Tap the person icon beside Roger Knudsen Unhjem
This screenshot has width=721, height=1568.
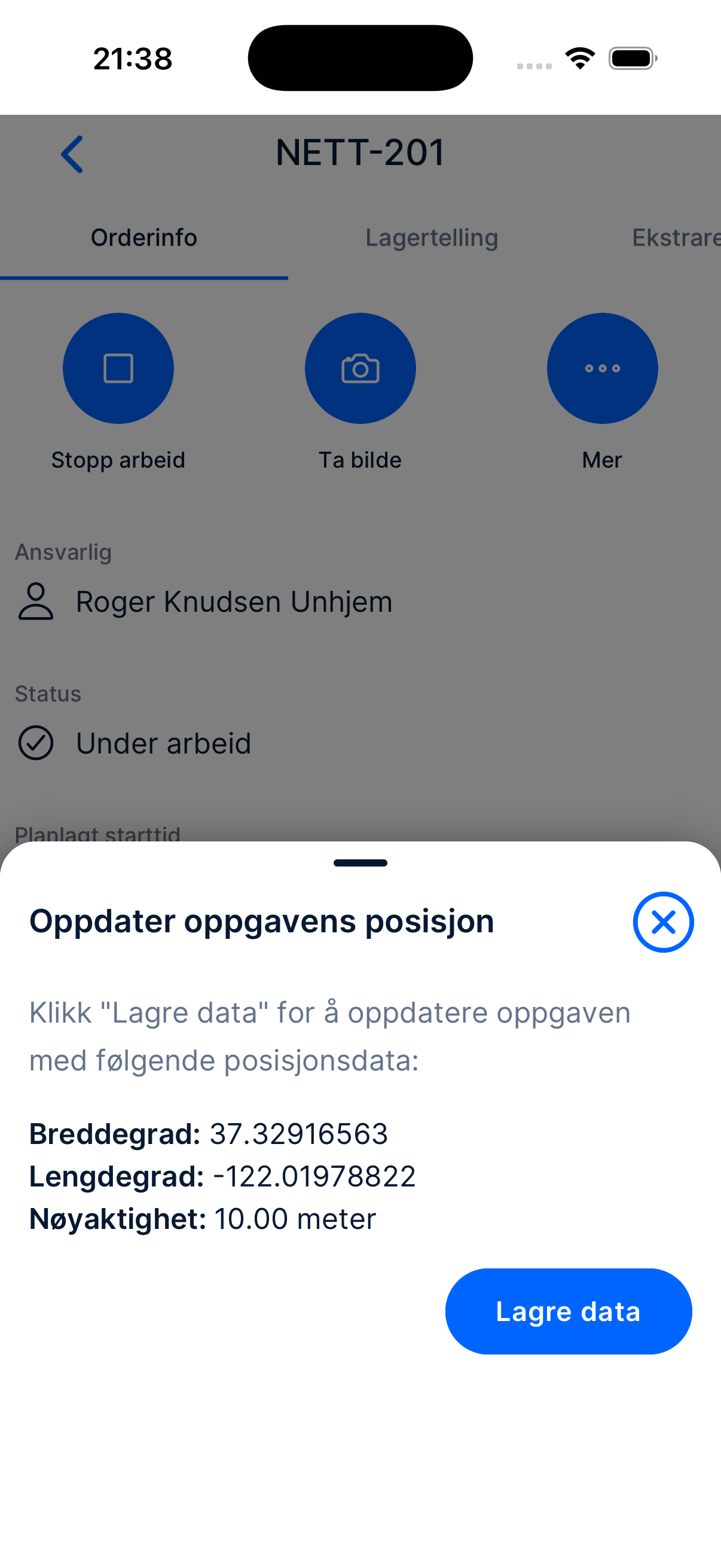[x=35, y=602]
